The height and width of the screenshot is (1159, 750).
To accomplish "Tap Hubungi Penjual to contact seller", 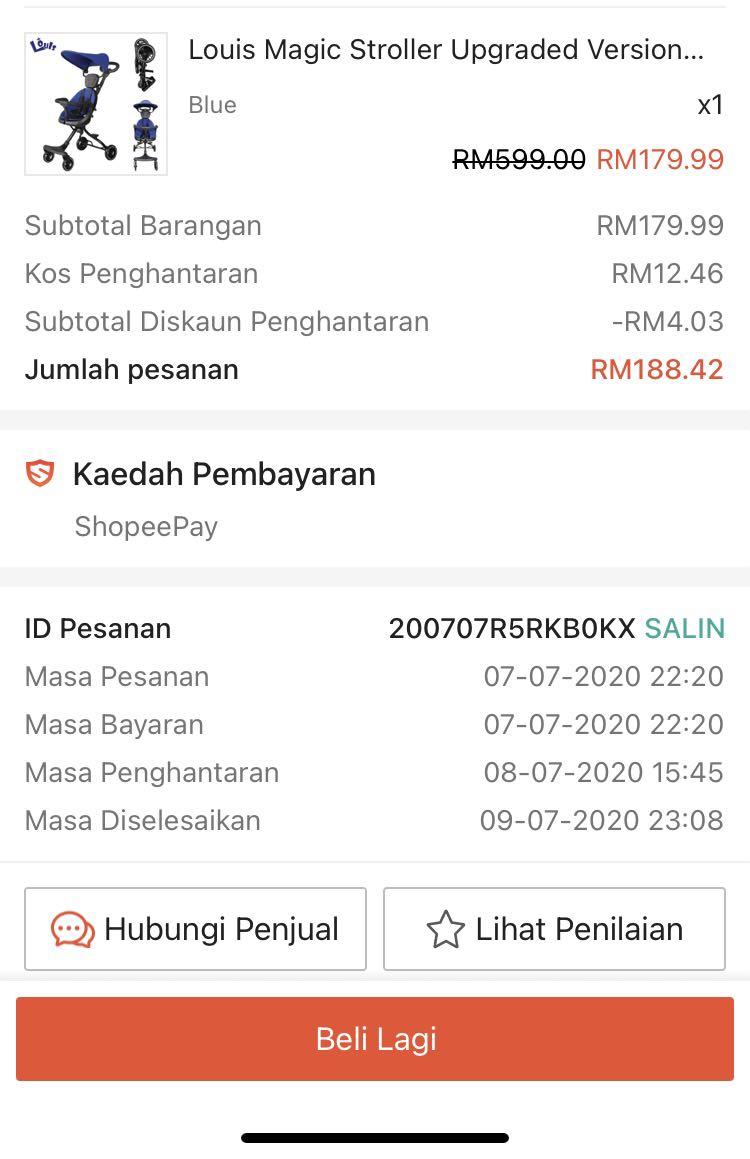I will click(x=196, y=929).
